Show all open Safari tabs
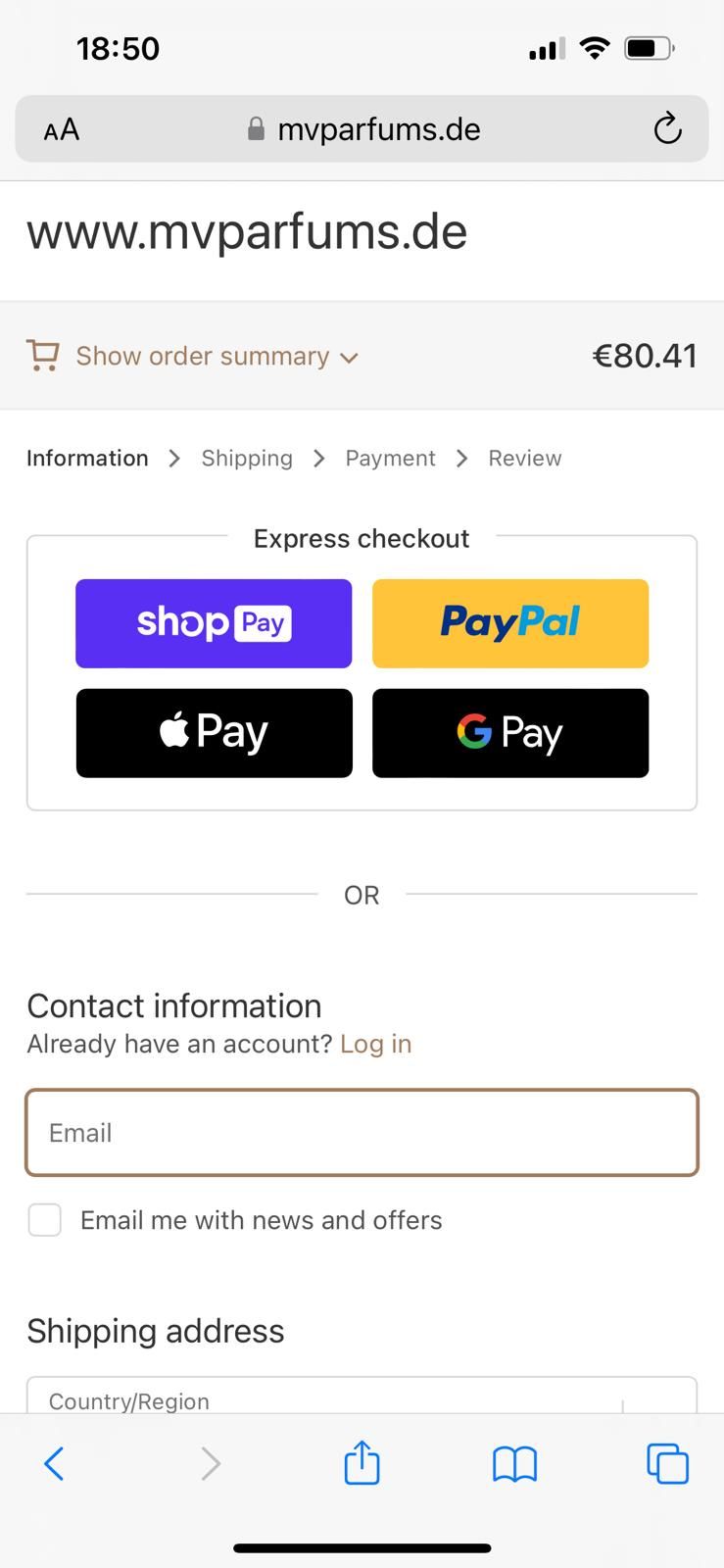Viewport: 724px width, 1568px height. [667, 1464]
